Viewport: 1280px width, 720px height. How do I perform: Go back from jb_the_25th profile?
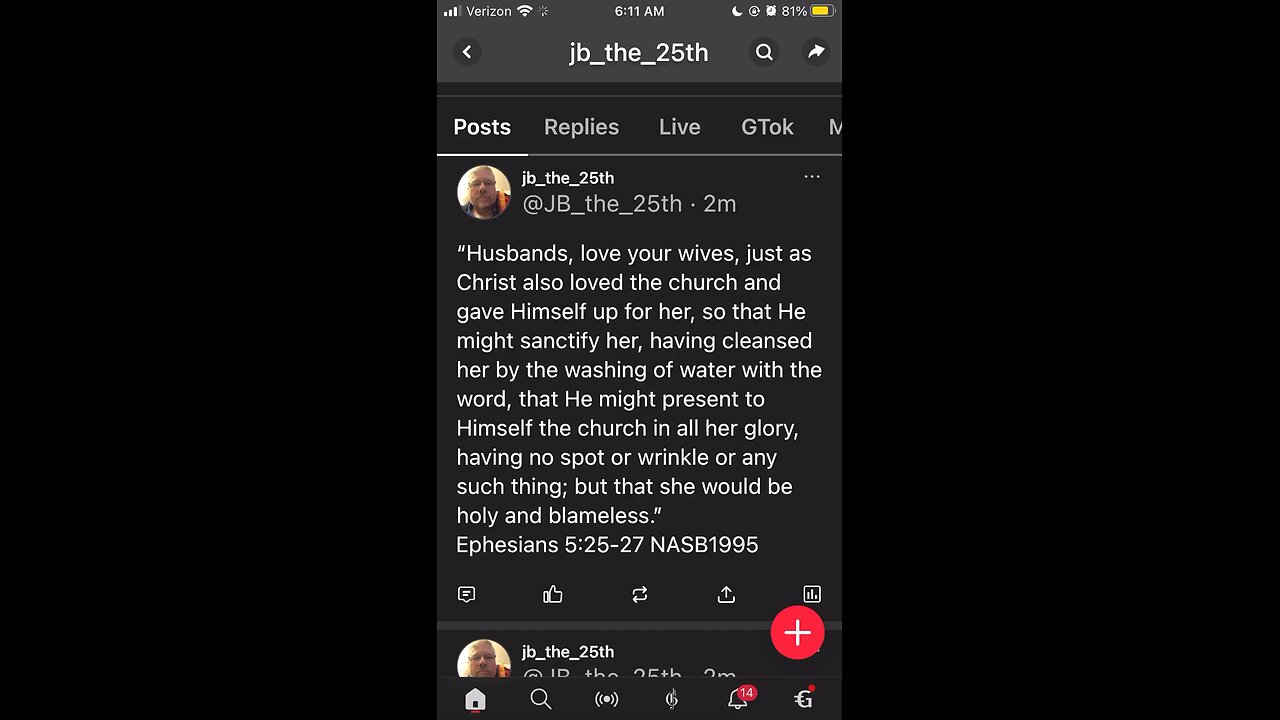point(467,52)
